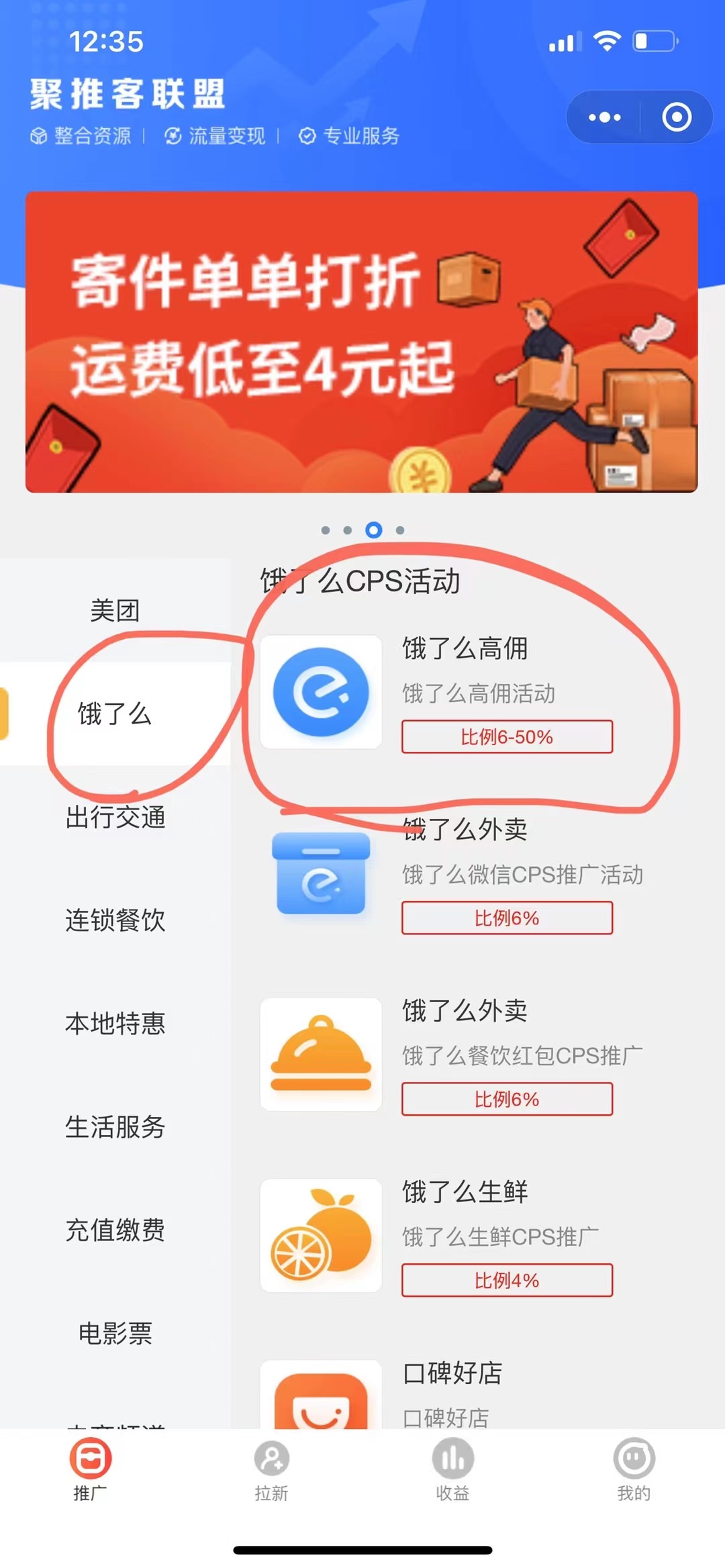Select the 出行交通 category

coord(115,817)
